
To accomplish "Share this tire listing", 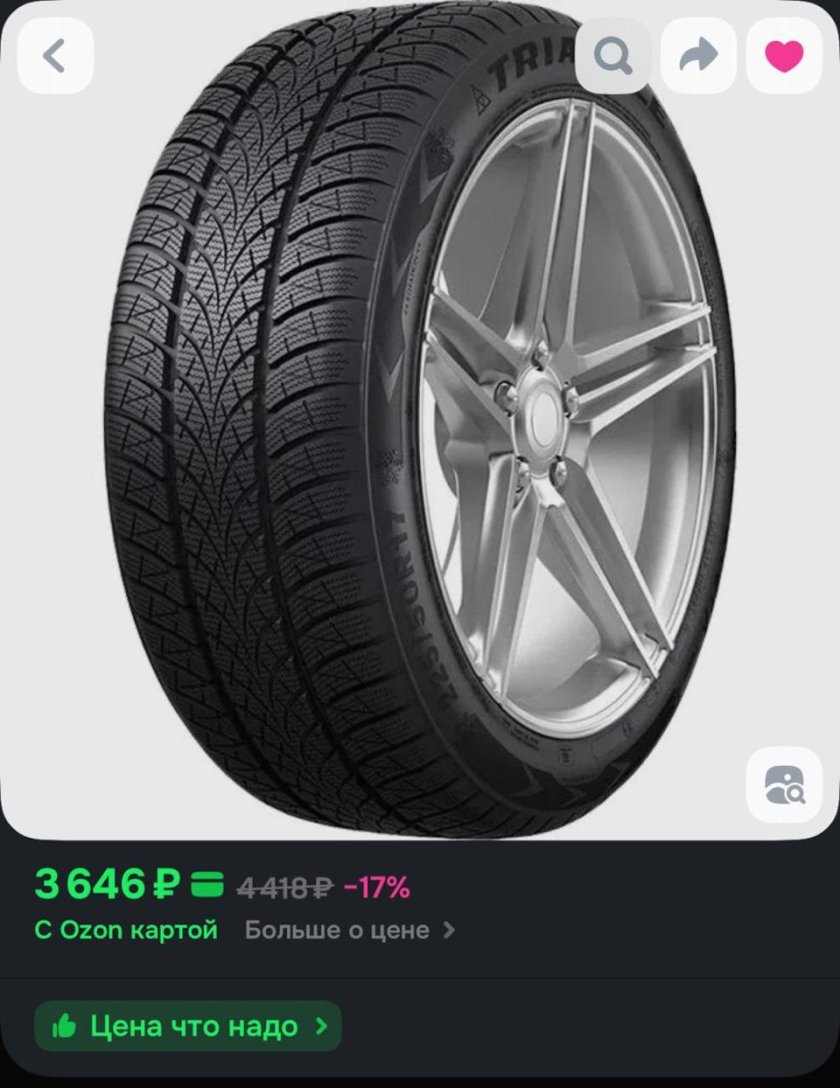I will tap(699, 56).
